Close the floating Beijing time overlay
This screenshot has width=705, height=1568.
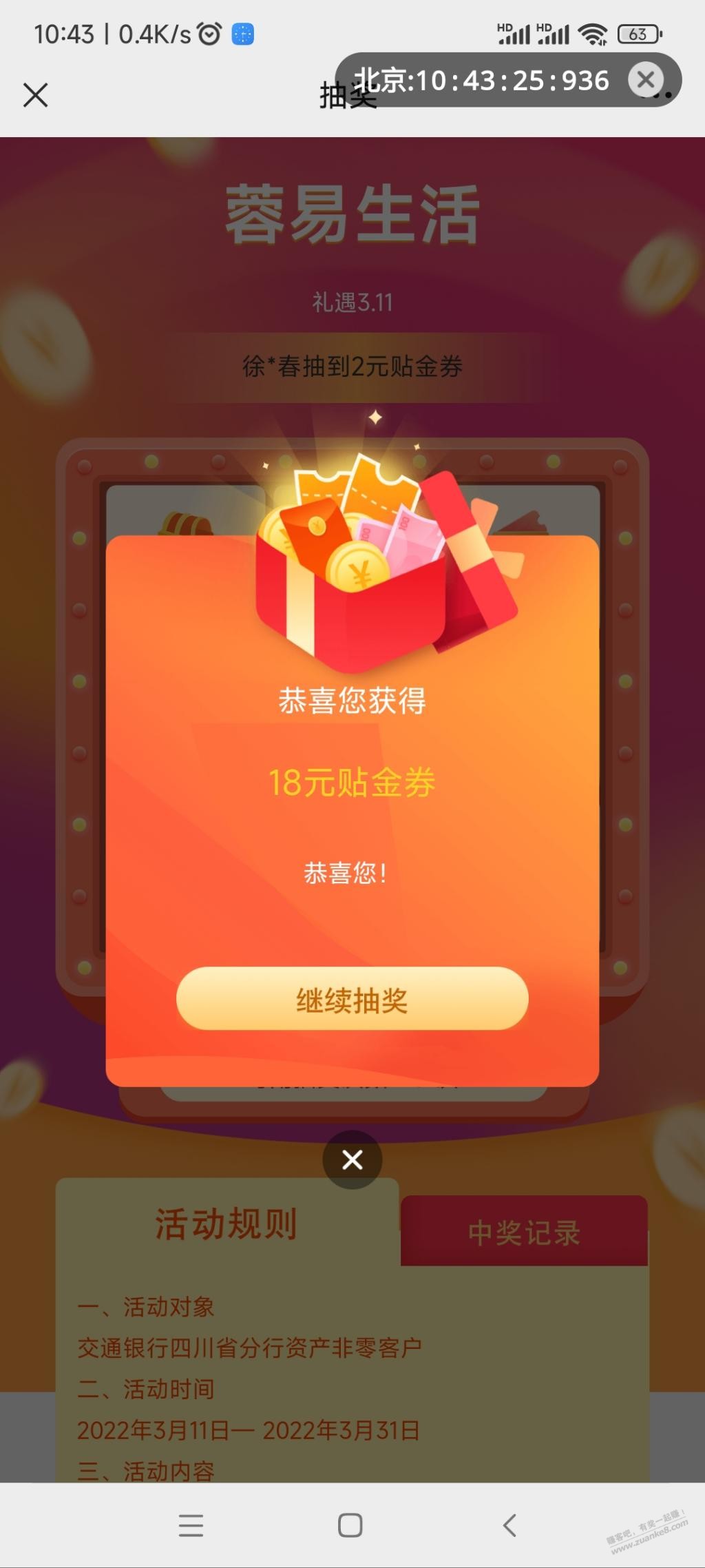coord(645,80)
